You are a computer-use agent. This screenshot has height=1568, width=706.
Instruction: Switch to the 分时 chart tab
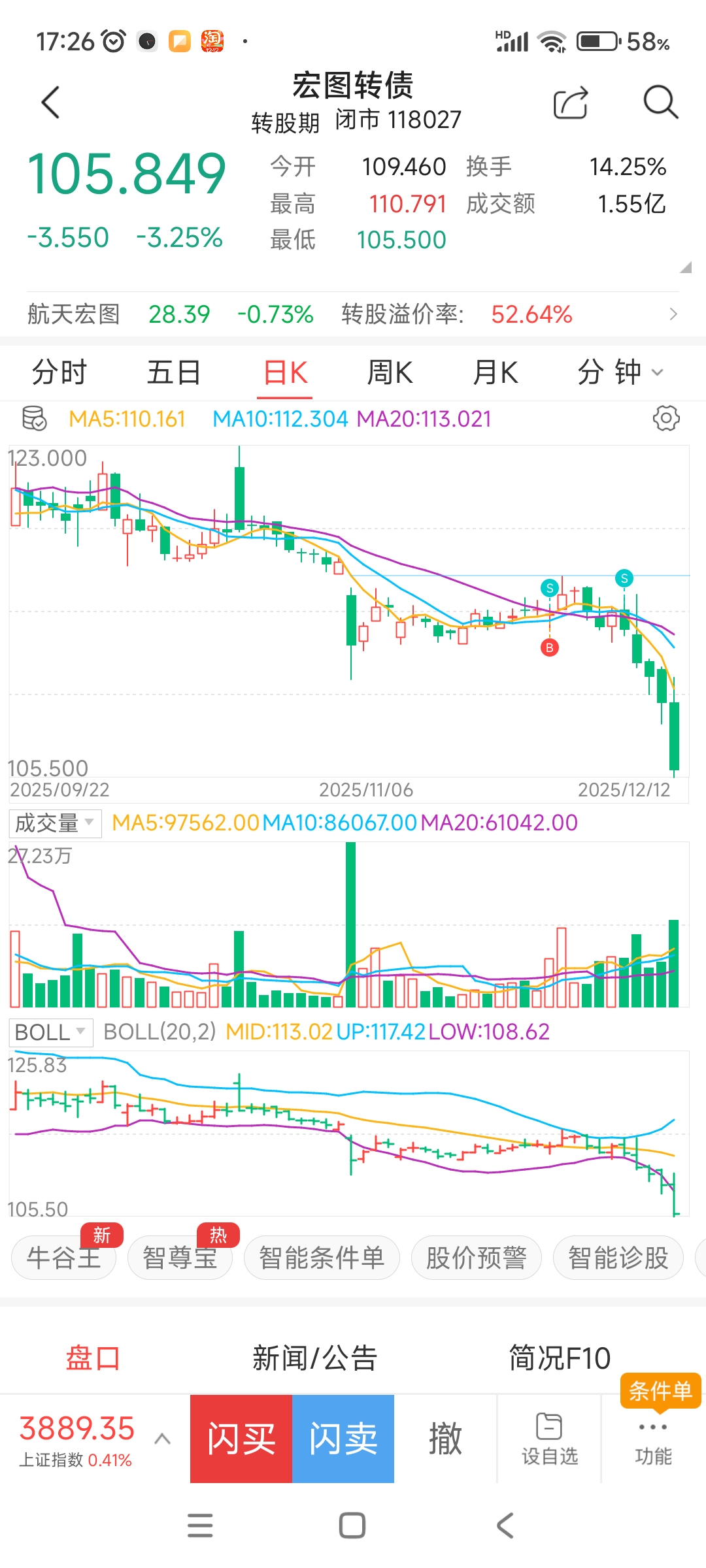59,373
